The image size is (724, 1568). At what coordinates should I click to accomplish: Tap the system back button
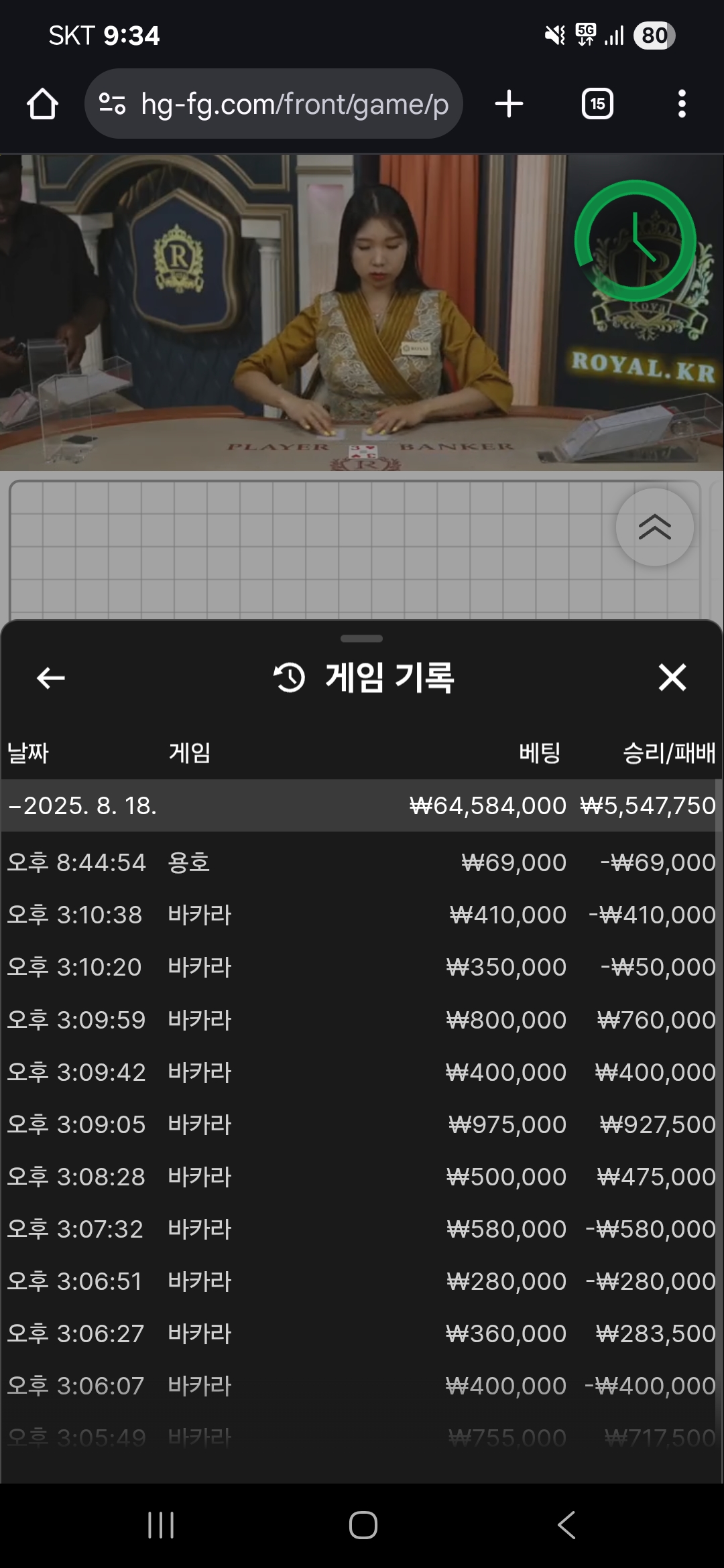566,1525
